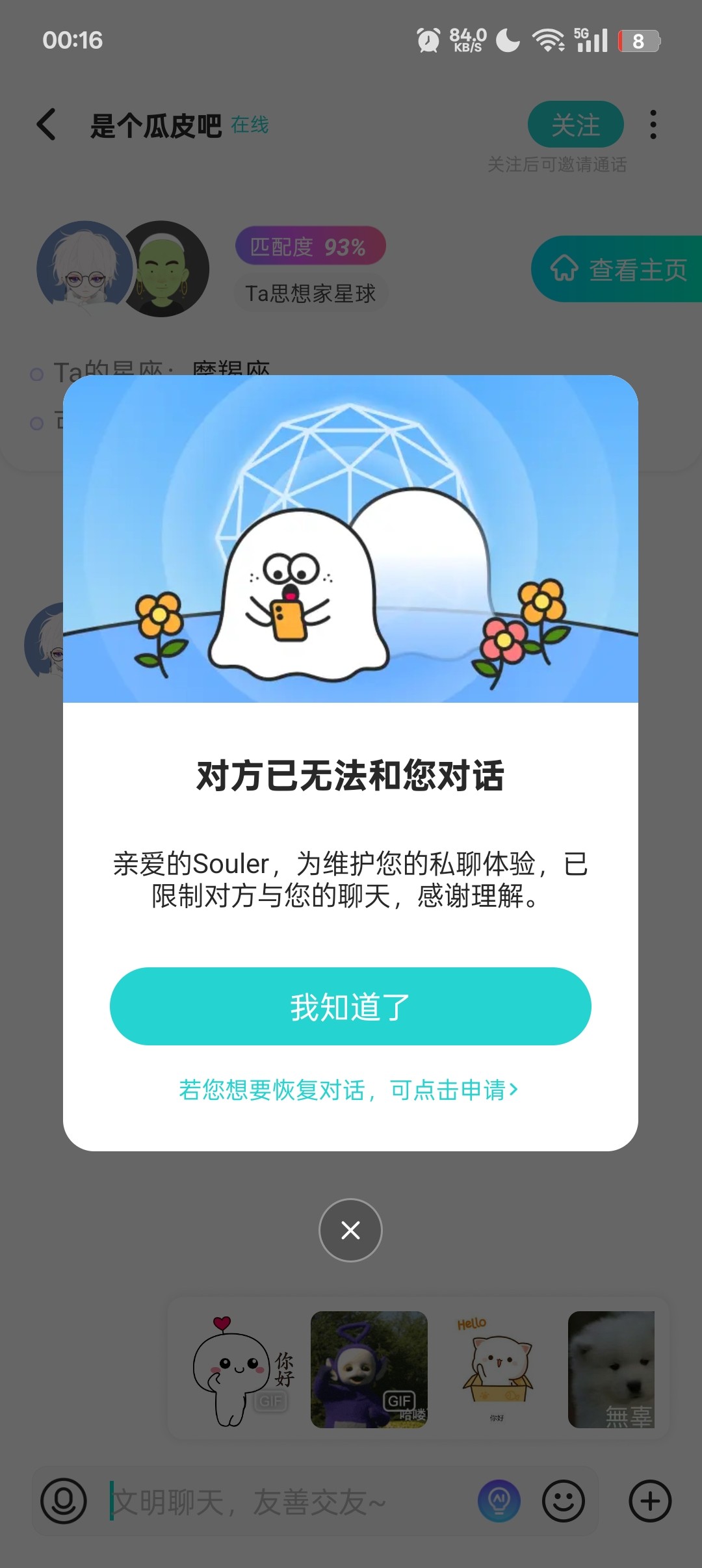
Task: Open the profile with the 查看主页 button
Action: [x=616, y=269]
